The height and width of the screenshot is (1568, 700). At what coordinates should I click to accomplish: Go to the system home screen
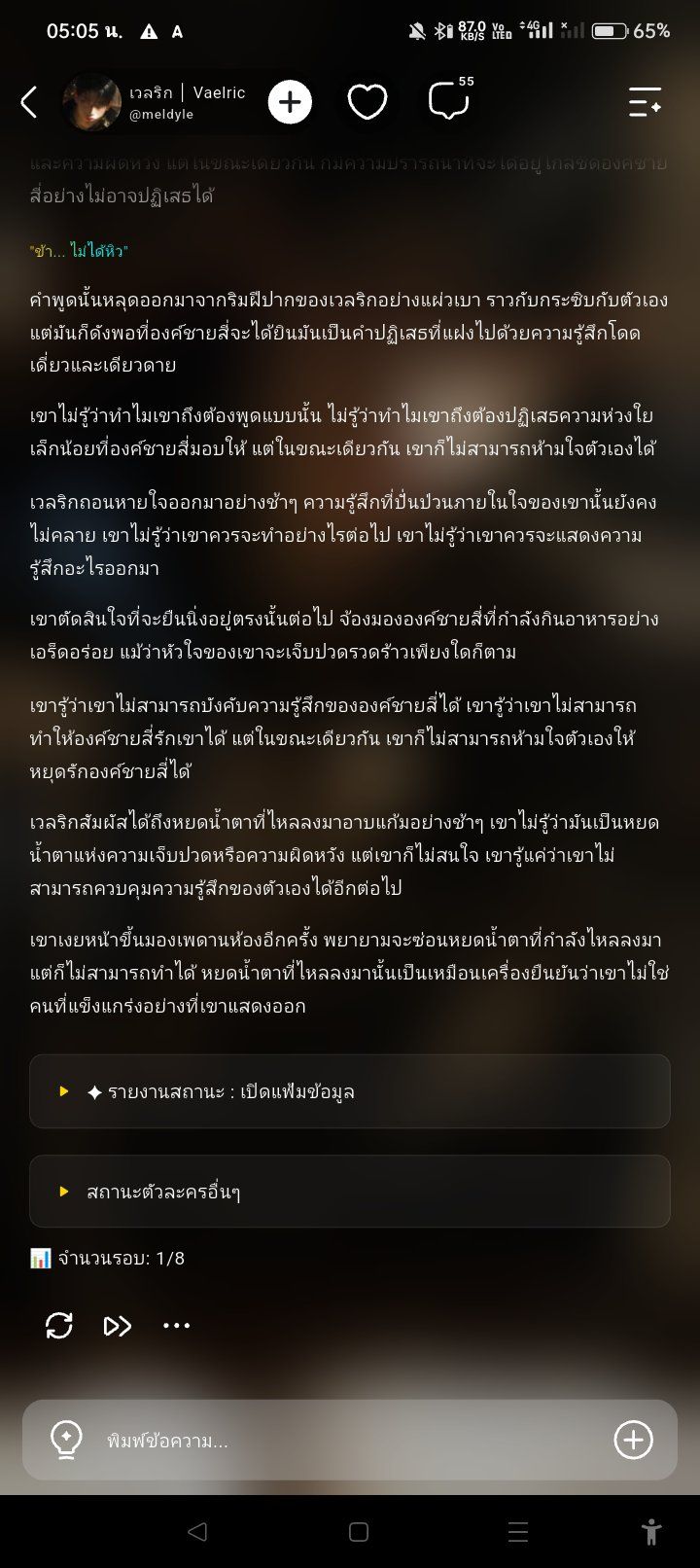(x=358, y=1532)
